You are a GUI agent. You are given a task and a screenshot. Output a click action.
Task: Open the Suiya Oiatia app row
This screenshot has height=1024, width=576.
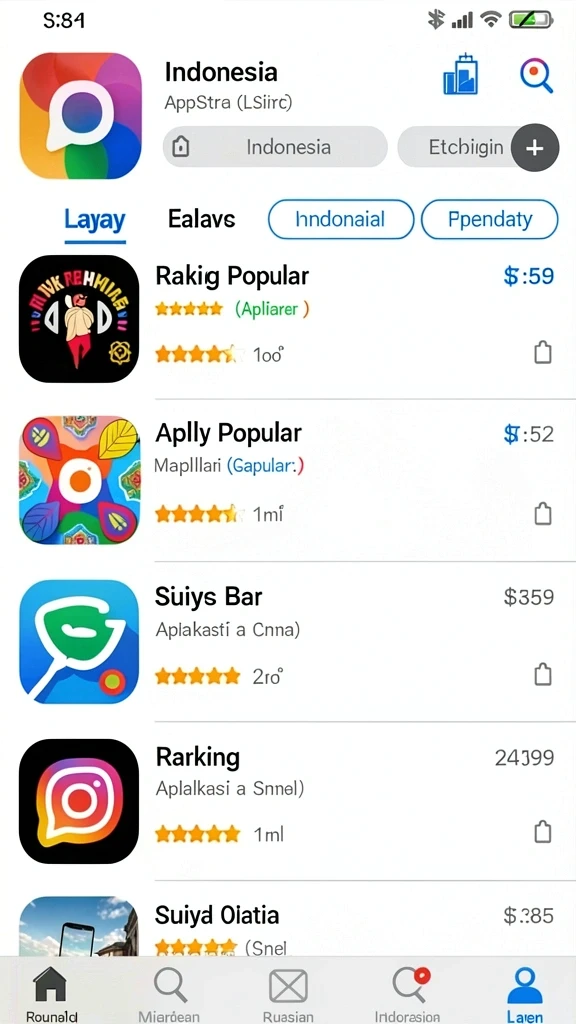[288, 920]
